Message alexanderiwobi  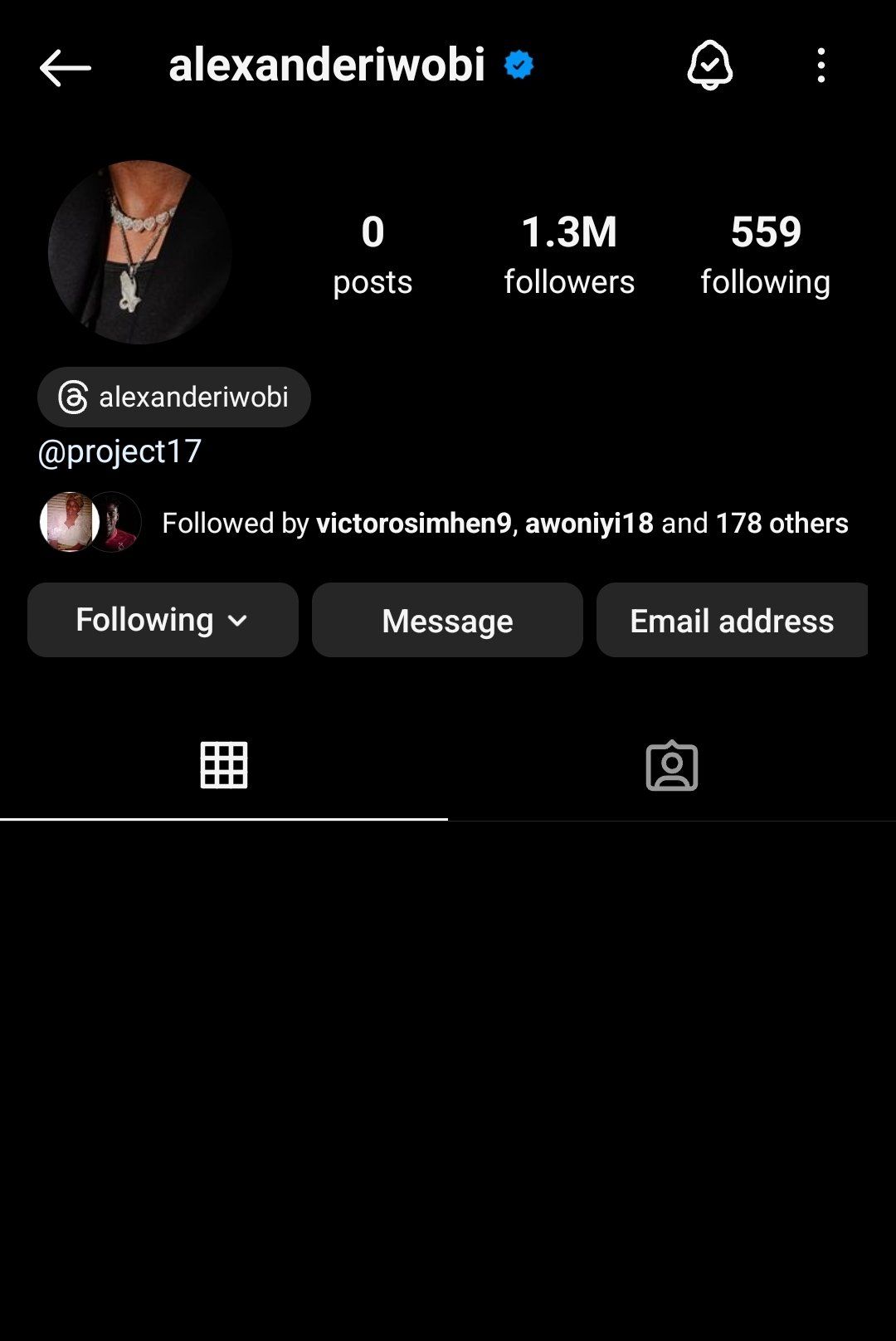click(x=447, y=620)
